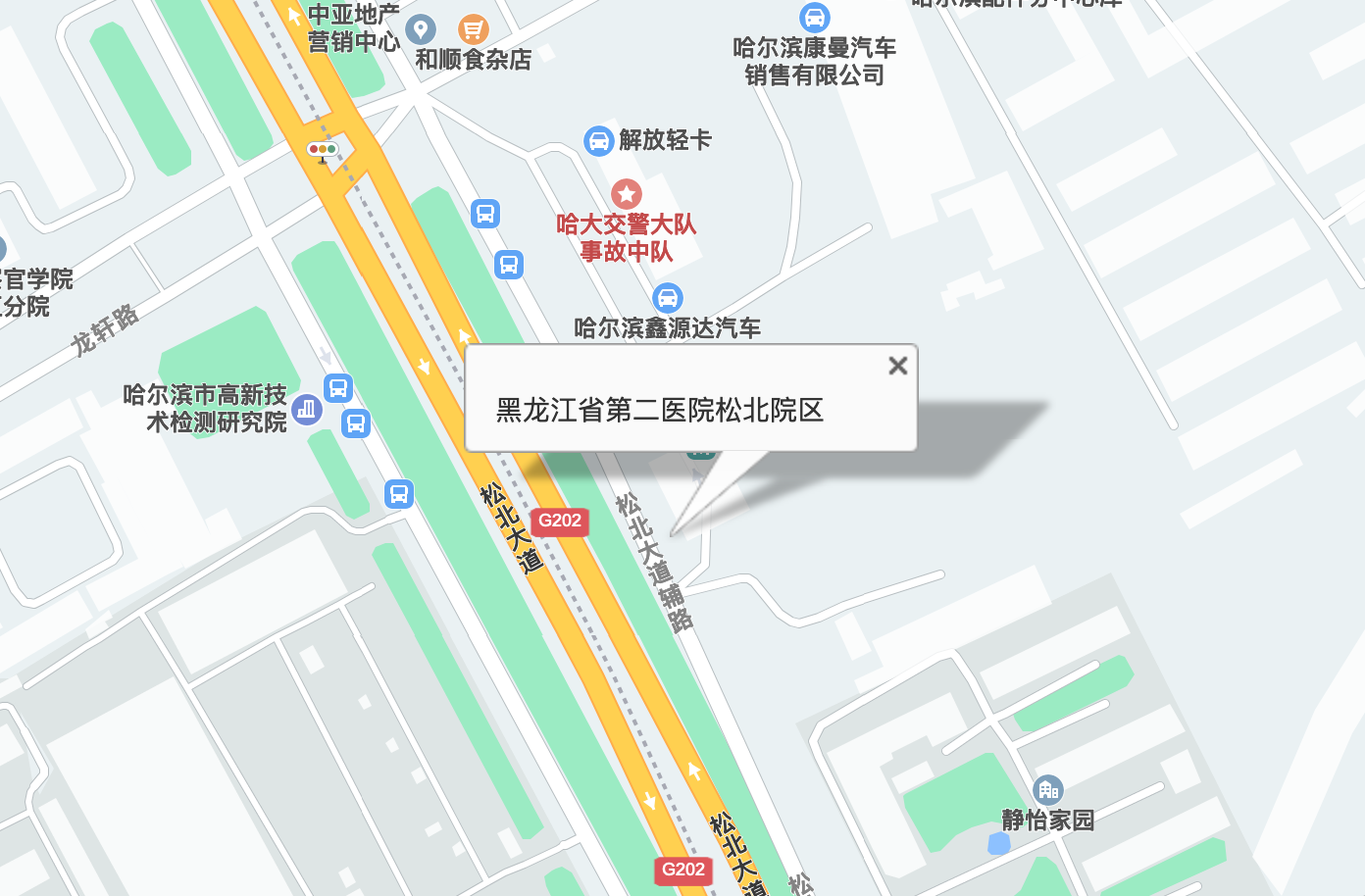Tap the 哈大交警大队事故中队 star marker
The height and width of the screenshot is (896, 1365).
627,194
